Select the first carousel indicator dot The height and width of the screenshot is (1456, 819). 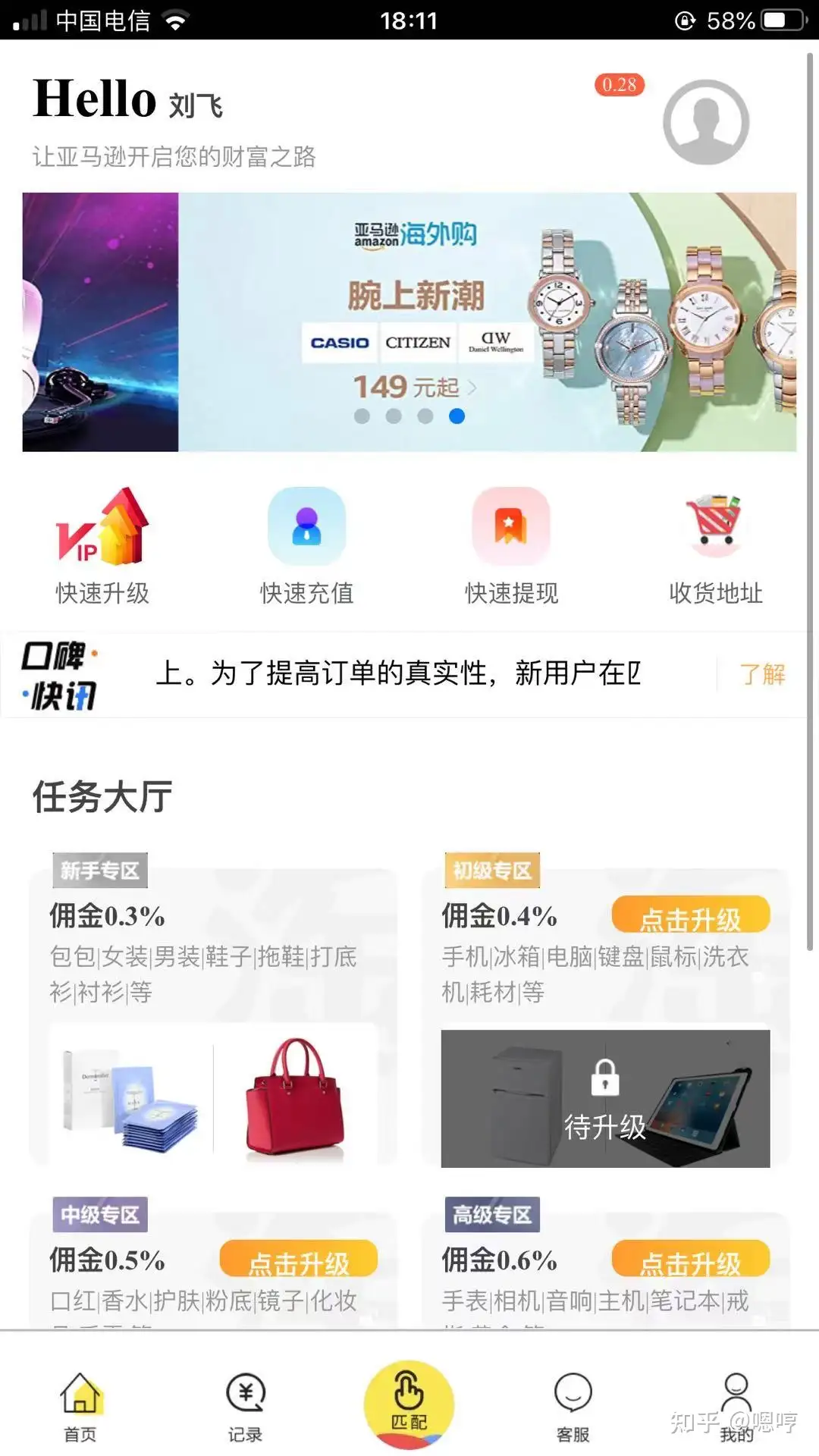363,416
